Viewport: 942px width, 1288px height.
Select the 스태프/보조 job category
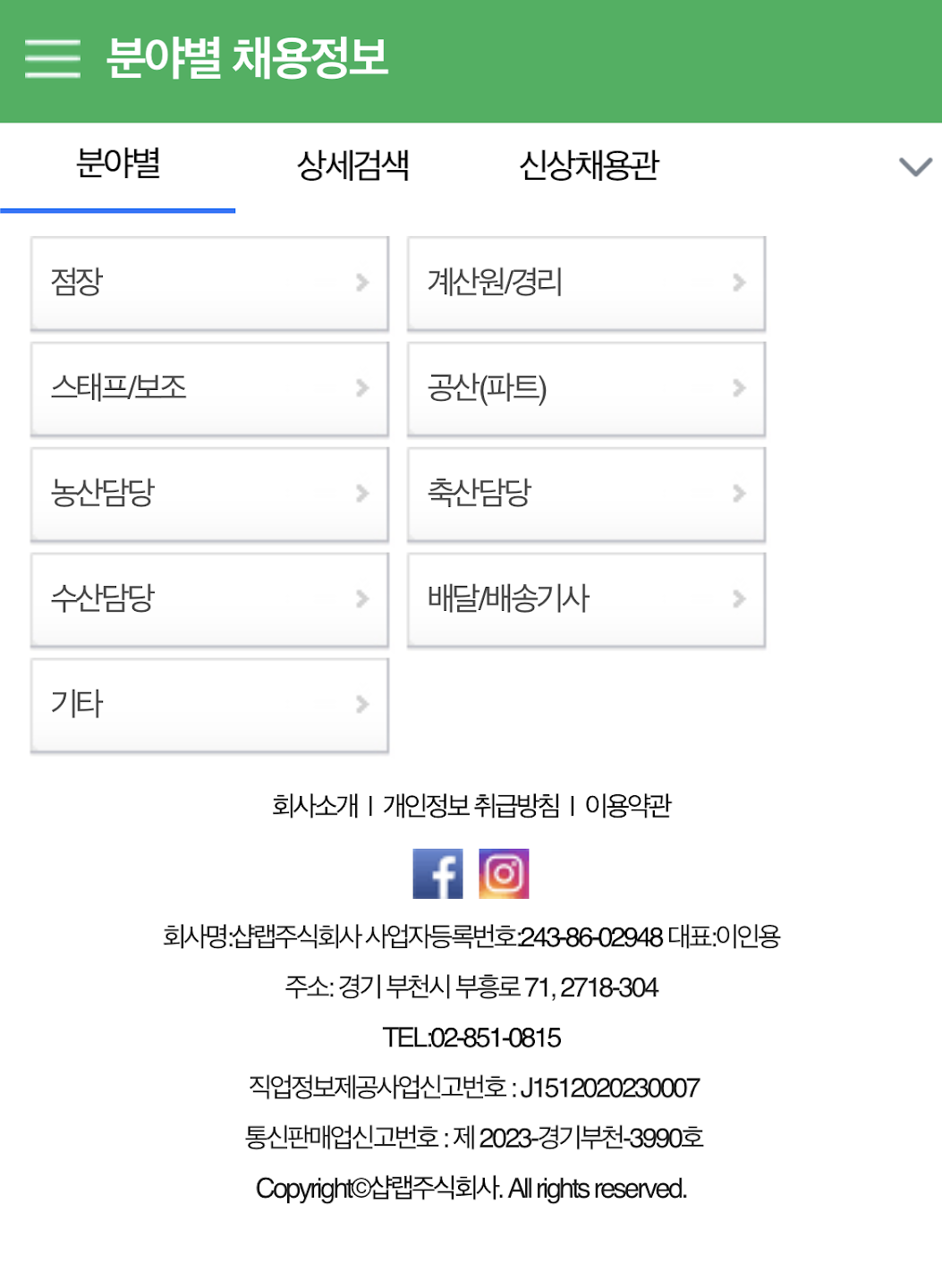(x=209, y=388)
